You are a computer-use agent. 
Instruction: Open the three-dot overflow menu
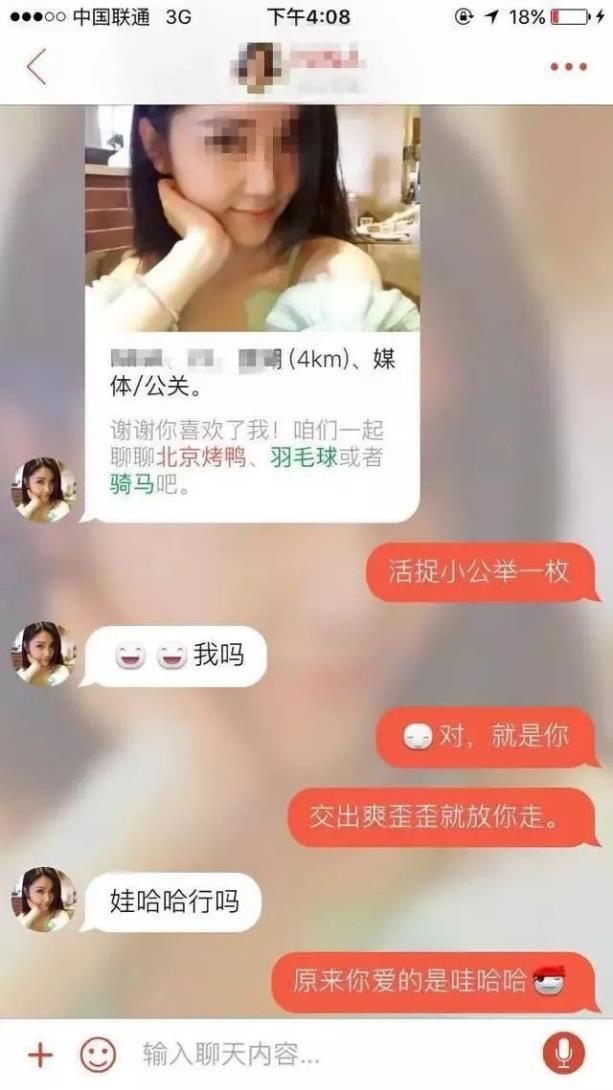[x=568, y=67]
